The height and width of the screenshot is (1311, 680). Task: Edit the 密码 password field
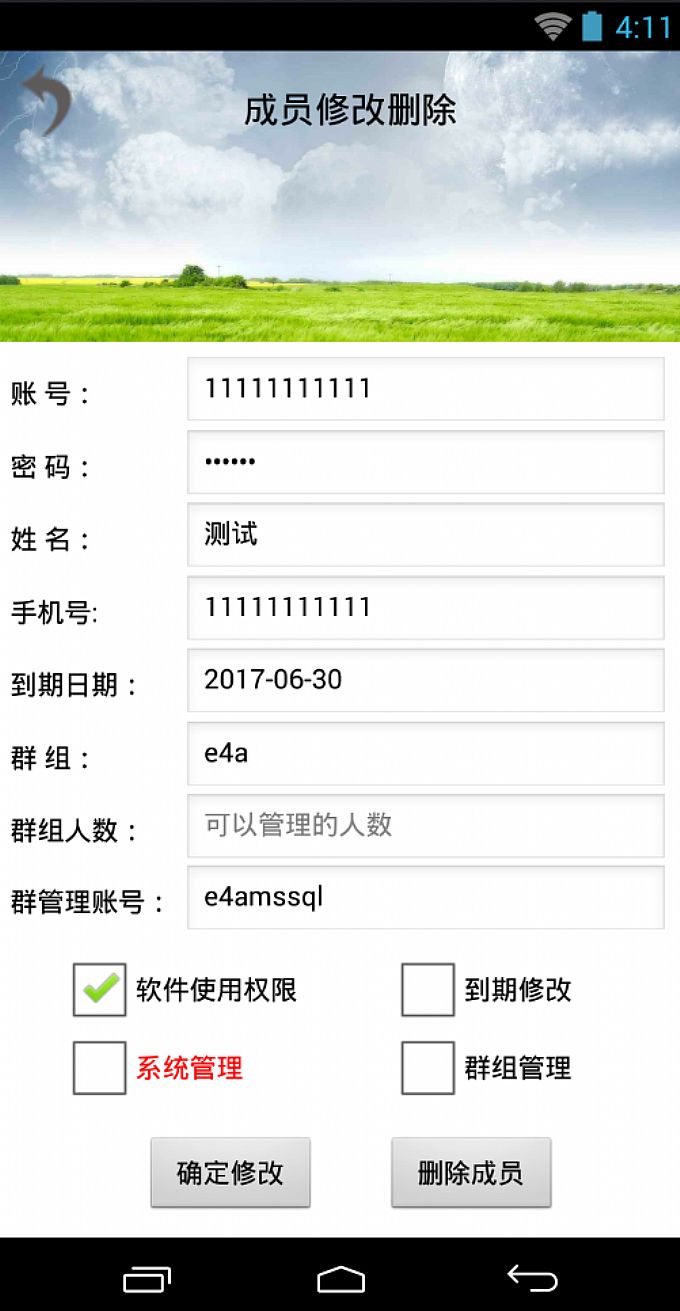[426, 462]
